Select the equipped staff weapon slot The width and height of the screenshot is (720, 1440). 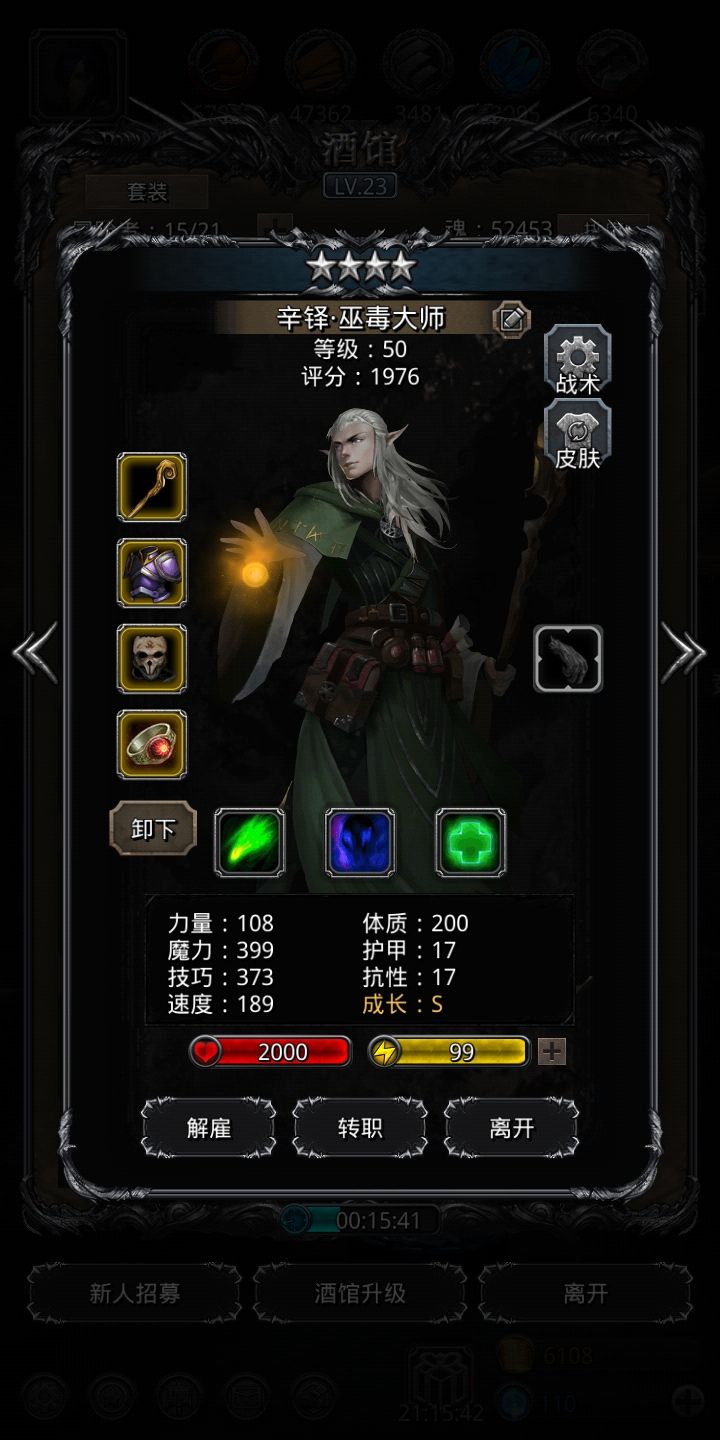click(152, 487)
